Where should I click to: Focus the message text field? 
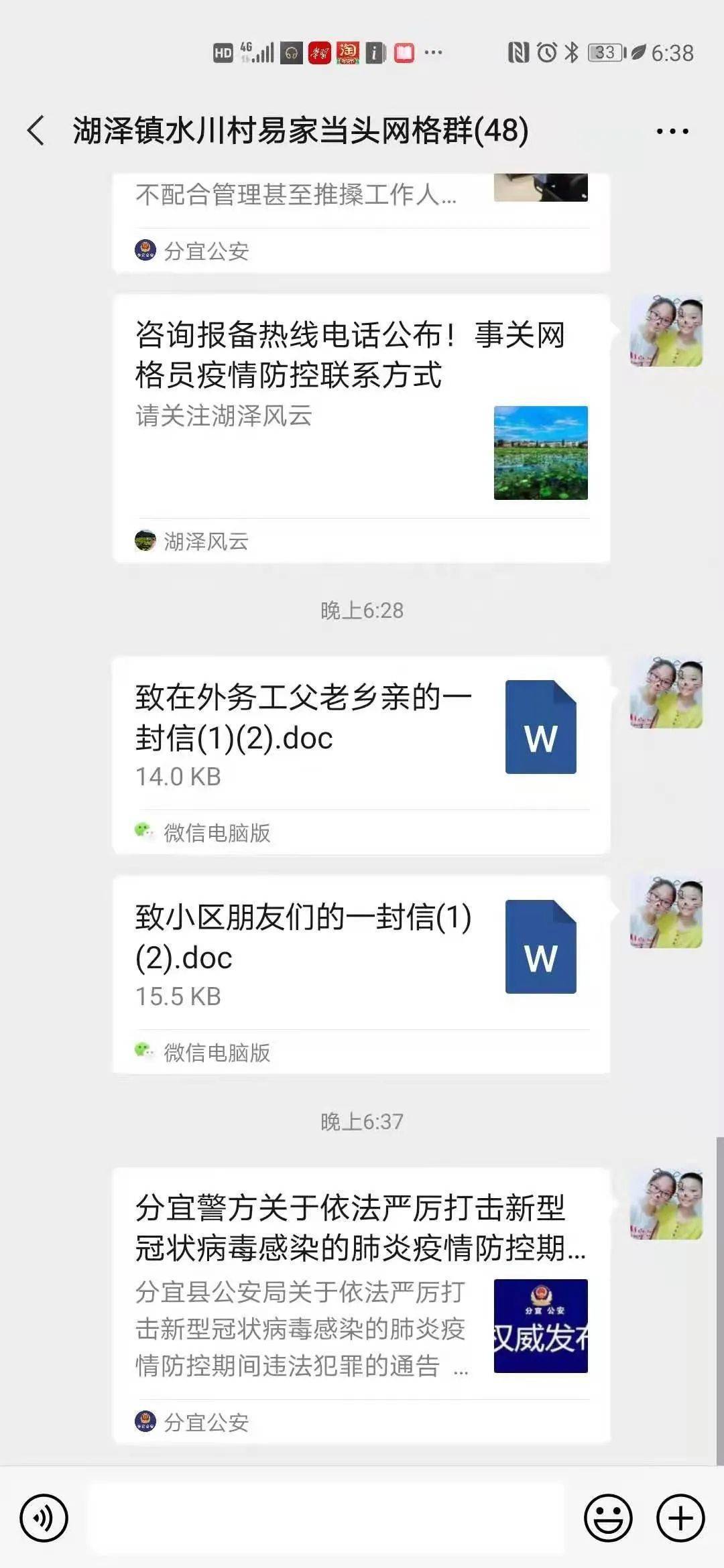pos(326,1518)
